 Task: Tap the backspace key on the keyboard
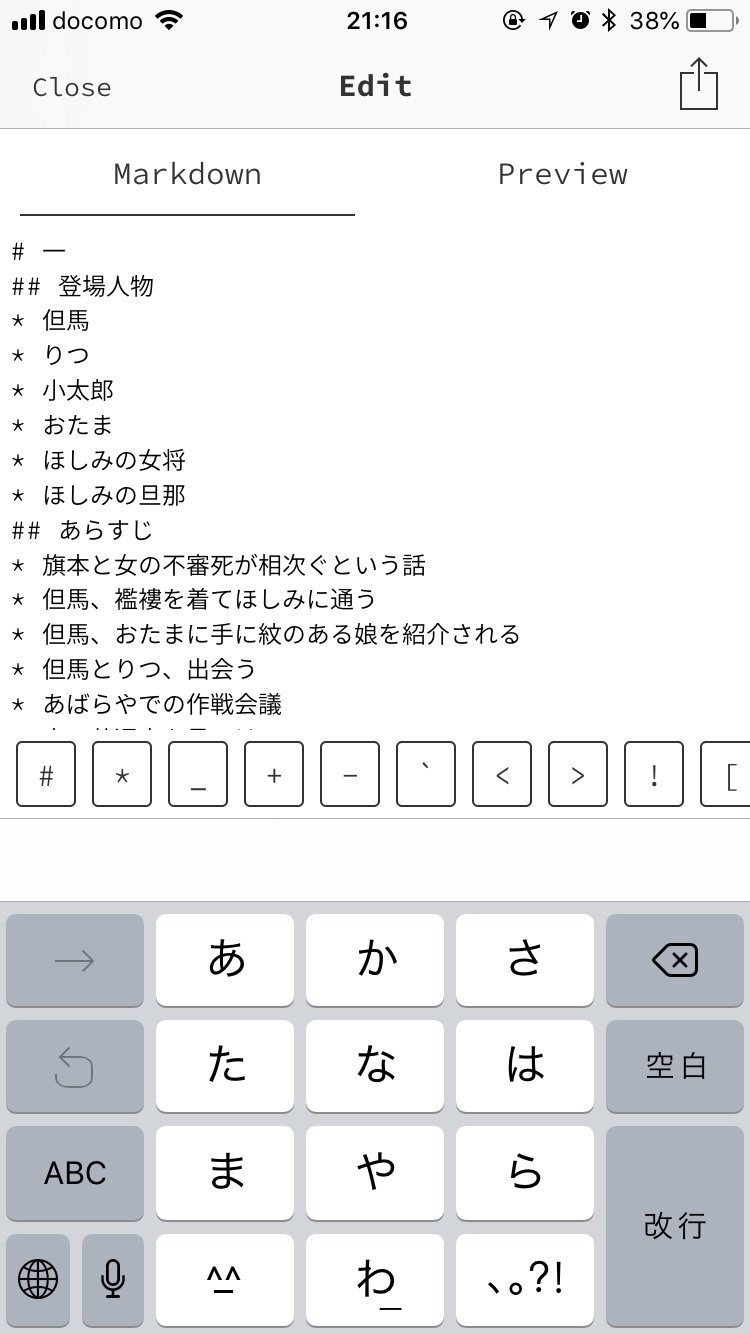pos(675,961)
